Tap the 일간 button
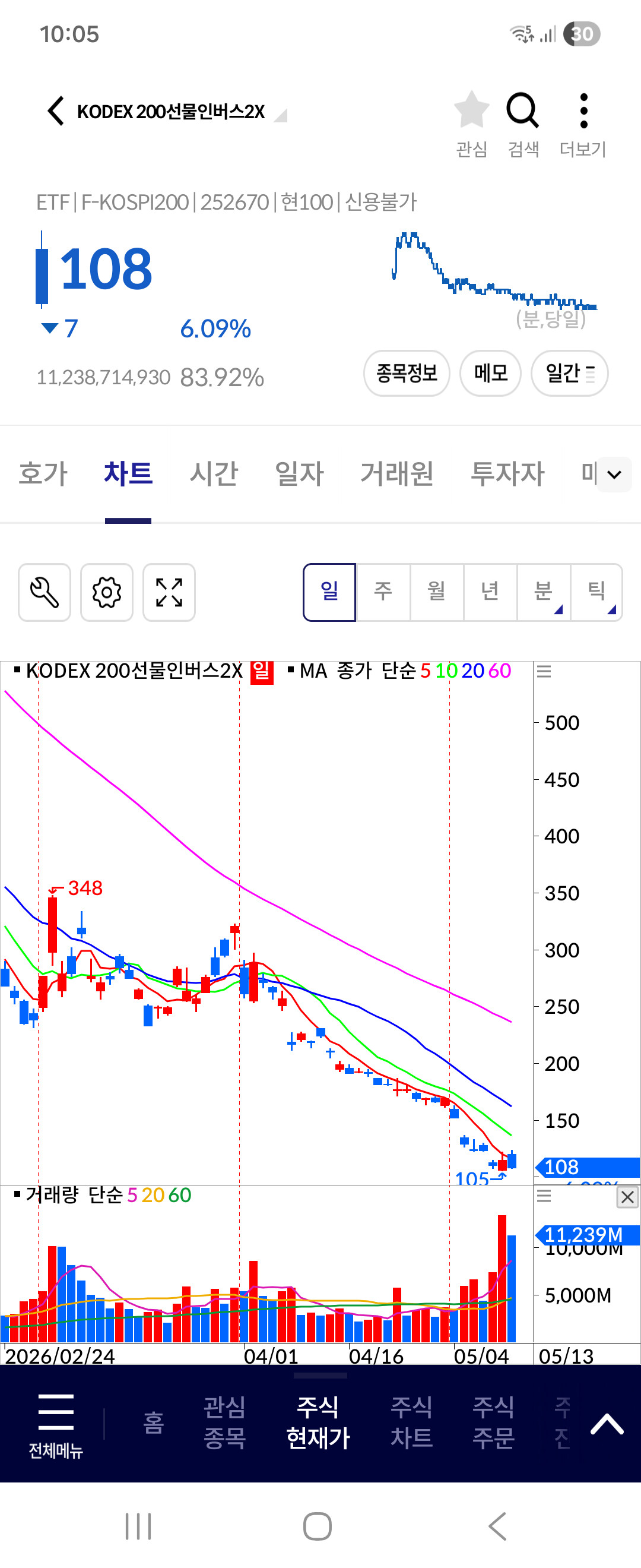This screenshot has width=641, height=1568. tap(569, 373)
